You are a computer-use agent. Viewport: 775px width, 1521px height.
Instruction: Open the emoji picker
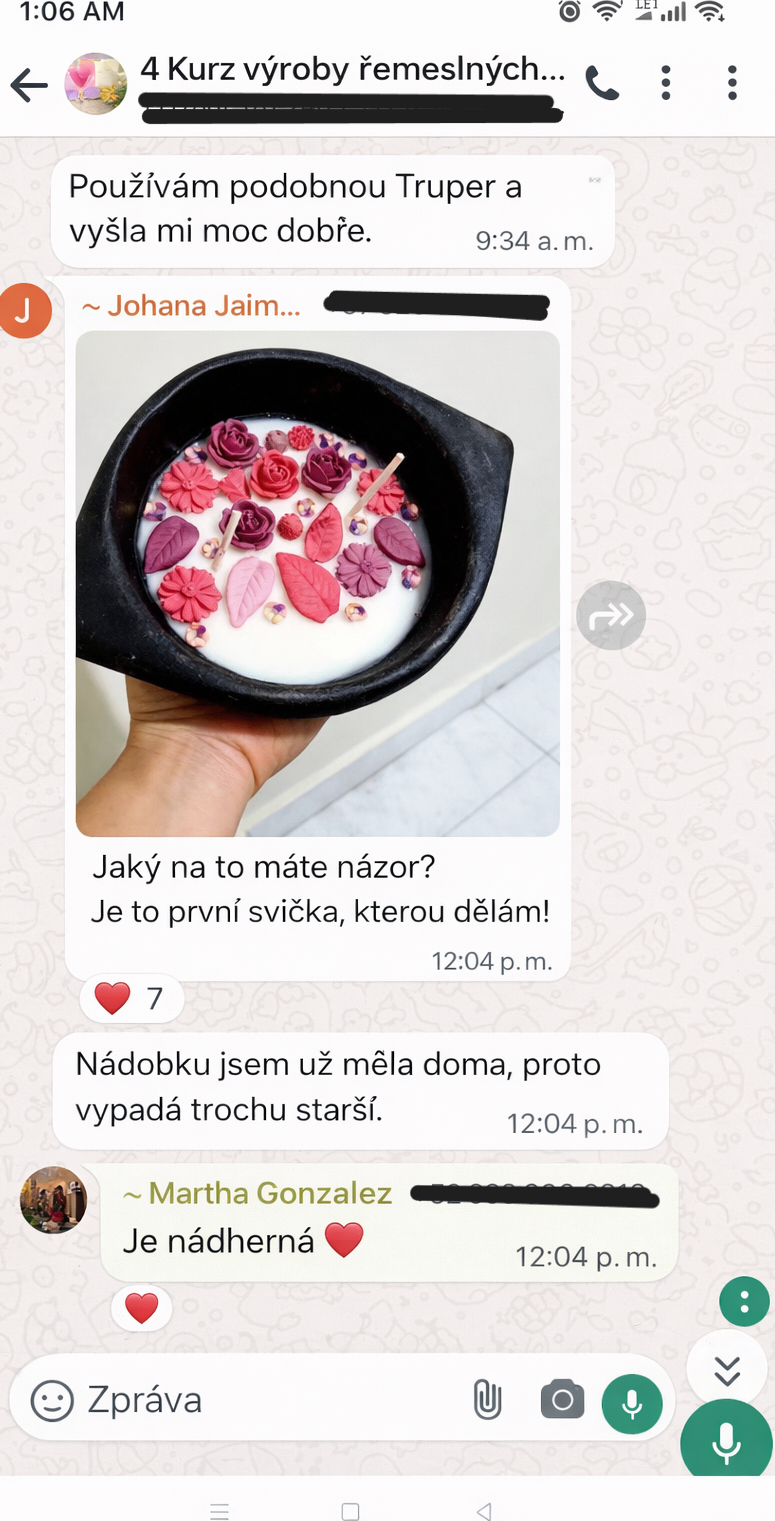click(52, 1400)
